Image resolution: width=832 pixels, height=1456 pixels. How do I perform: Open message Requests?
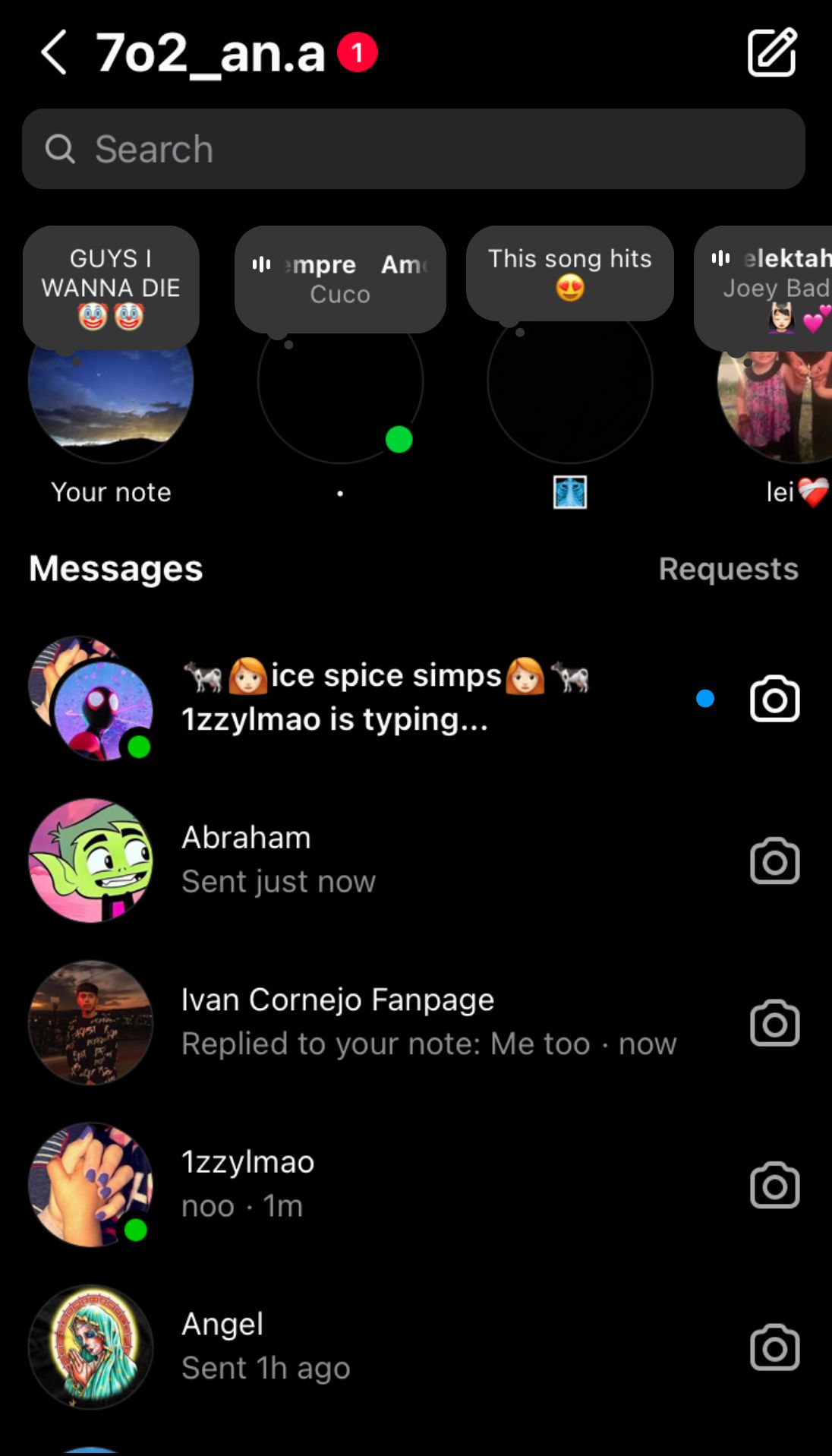pos(728,569)
